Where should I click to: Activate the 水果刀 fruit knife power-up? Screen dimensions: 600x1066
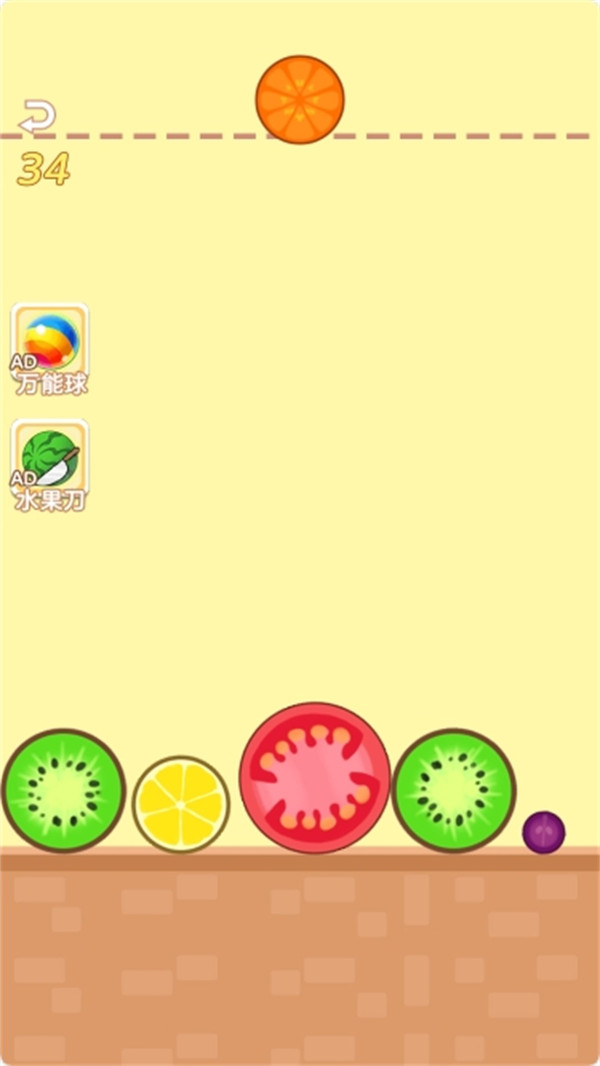[49, 461]
